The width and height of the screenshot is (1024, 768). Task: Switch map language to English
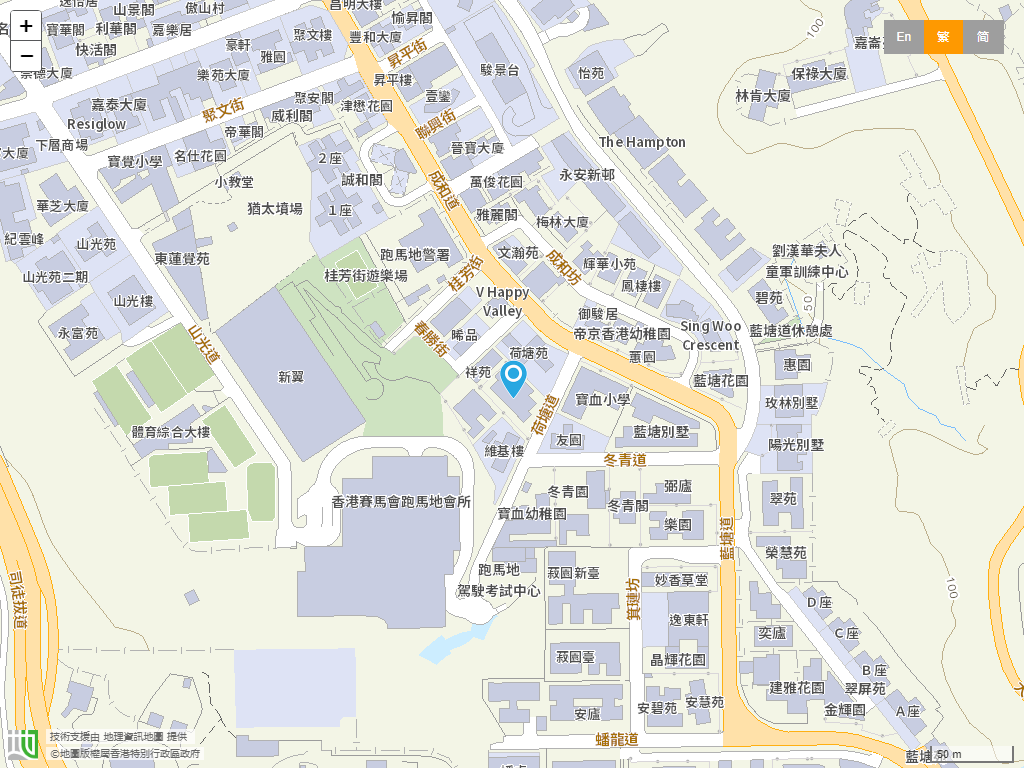point(903,37)
